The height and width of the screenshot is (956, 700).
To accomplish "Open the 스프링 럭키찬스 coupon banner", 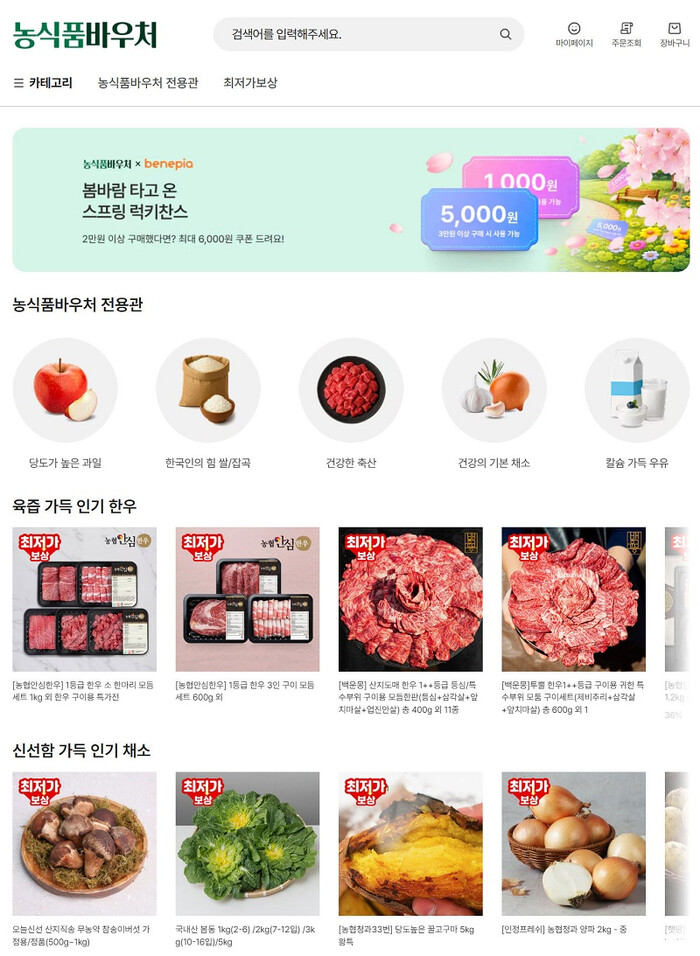I will (x=350, y=199).
